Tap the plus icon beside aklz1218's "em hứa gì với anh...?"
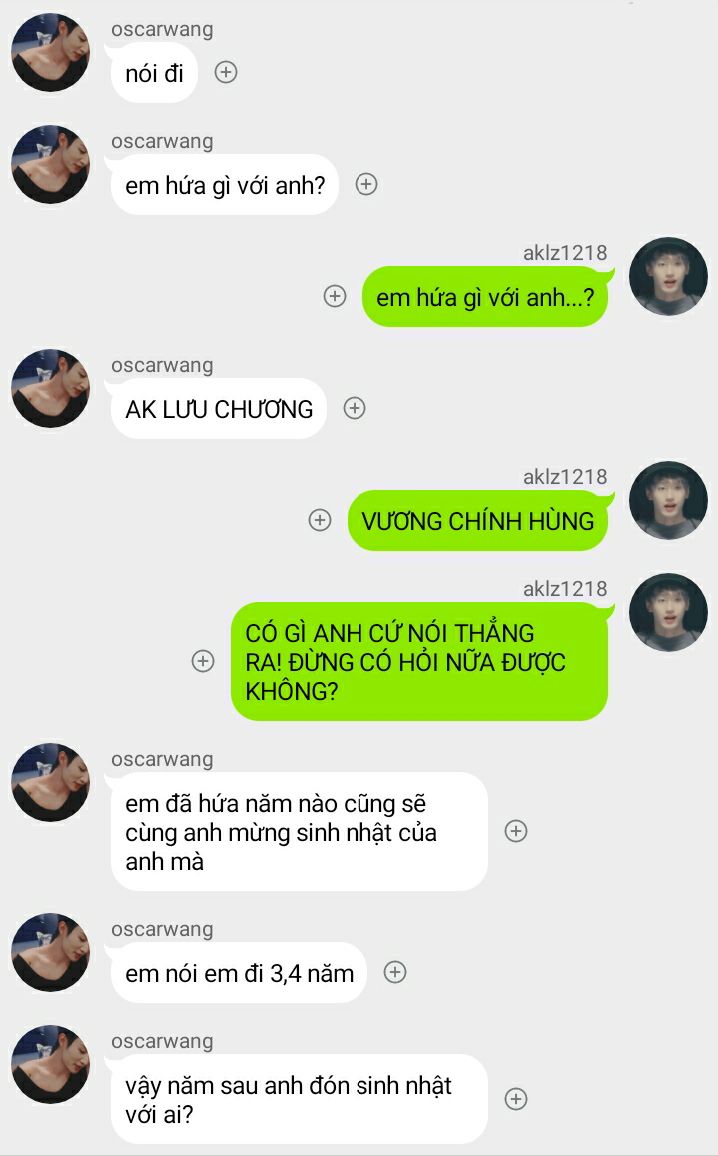Screen dimensions: 718x1156 [x=335, y=296]
